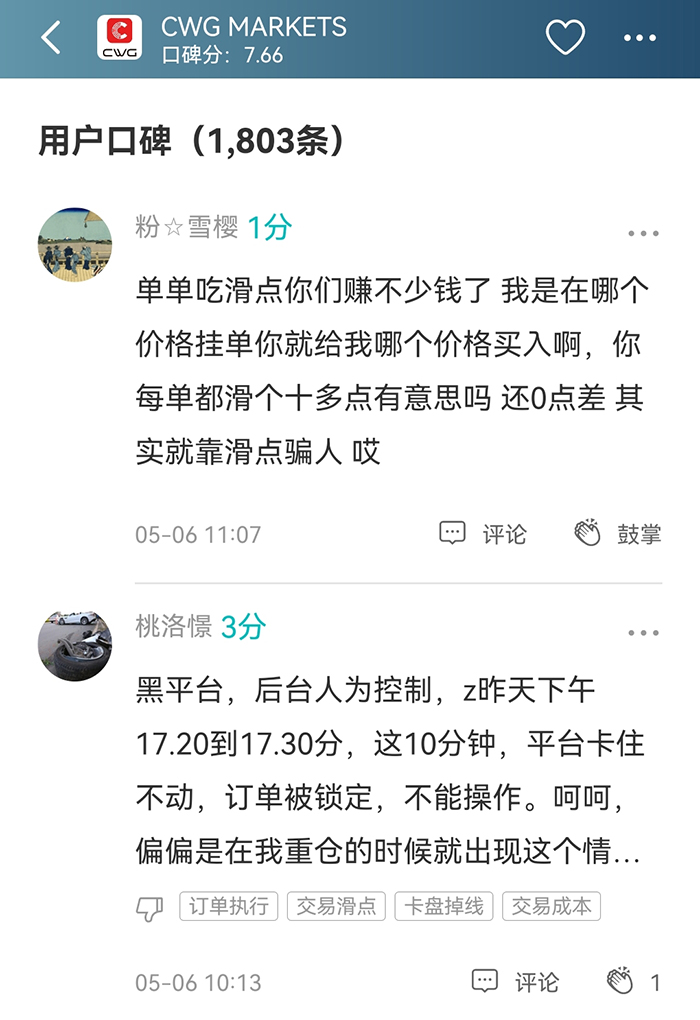Open 粉☆雪樱's profile avatar
700x1020 pixels.
click(x=75, y=245)
